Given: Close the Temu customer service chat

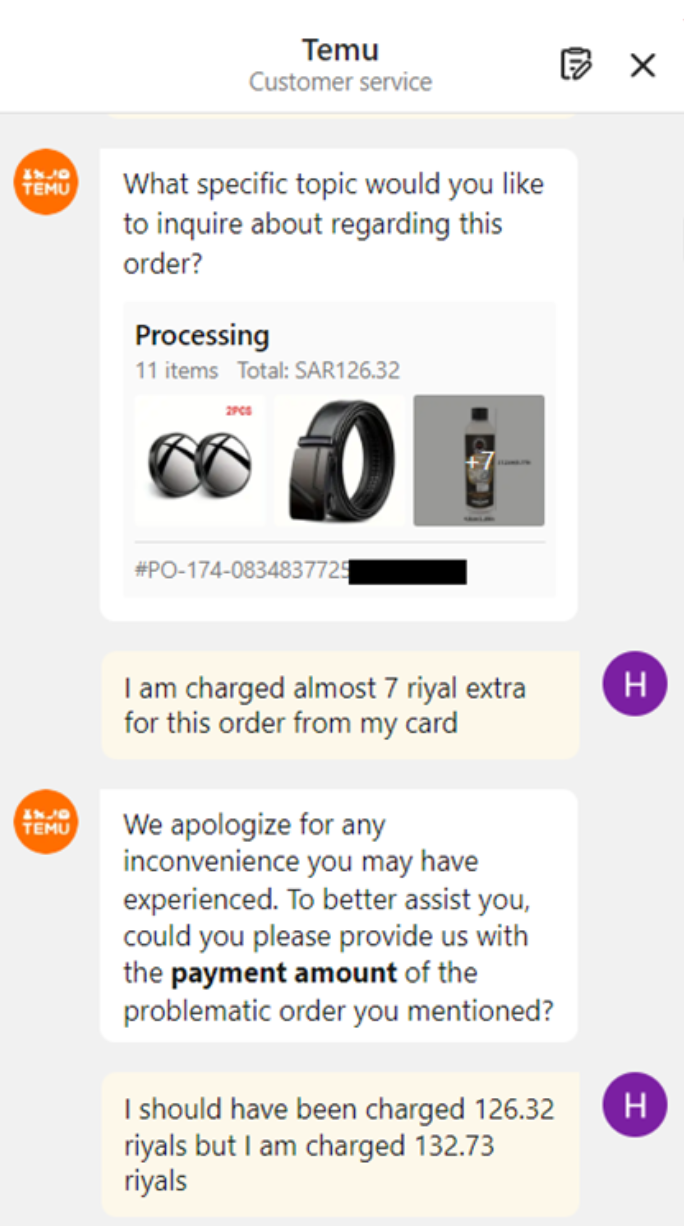Looking at the screenshot, I should 642,65.
